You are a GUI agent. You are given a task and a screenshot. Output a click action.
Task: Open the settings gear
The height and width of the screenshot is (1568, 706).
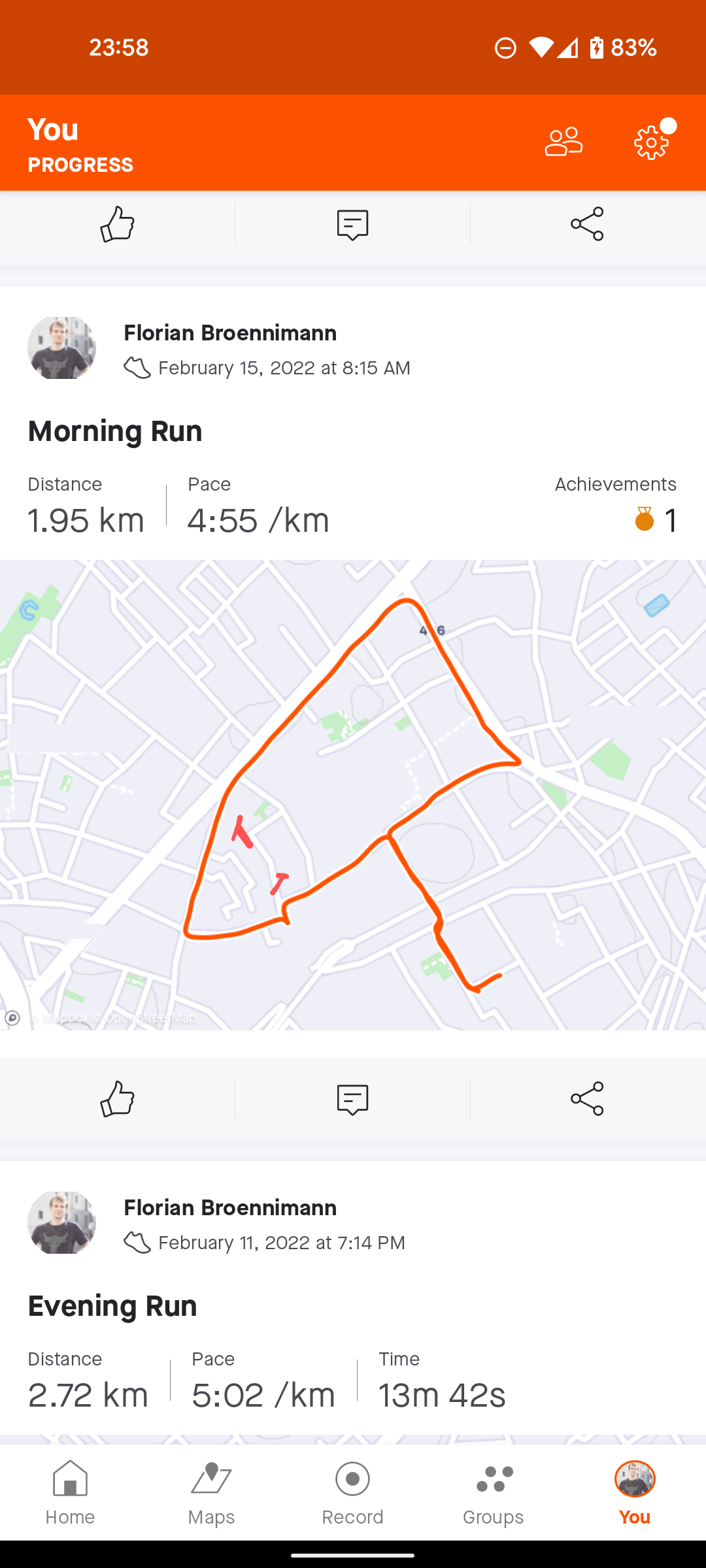(652, 142)
